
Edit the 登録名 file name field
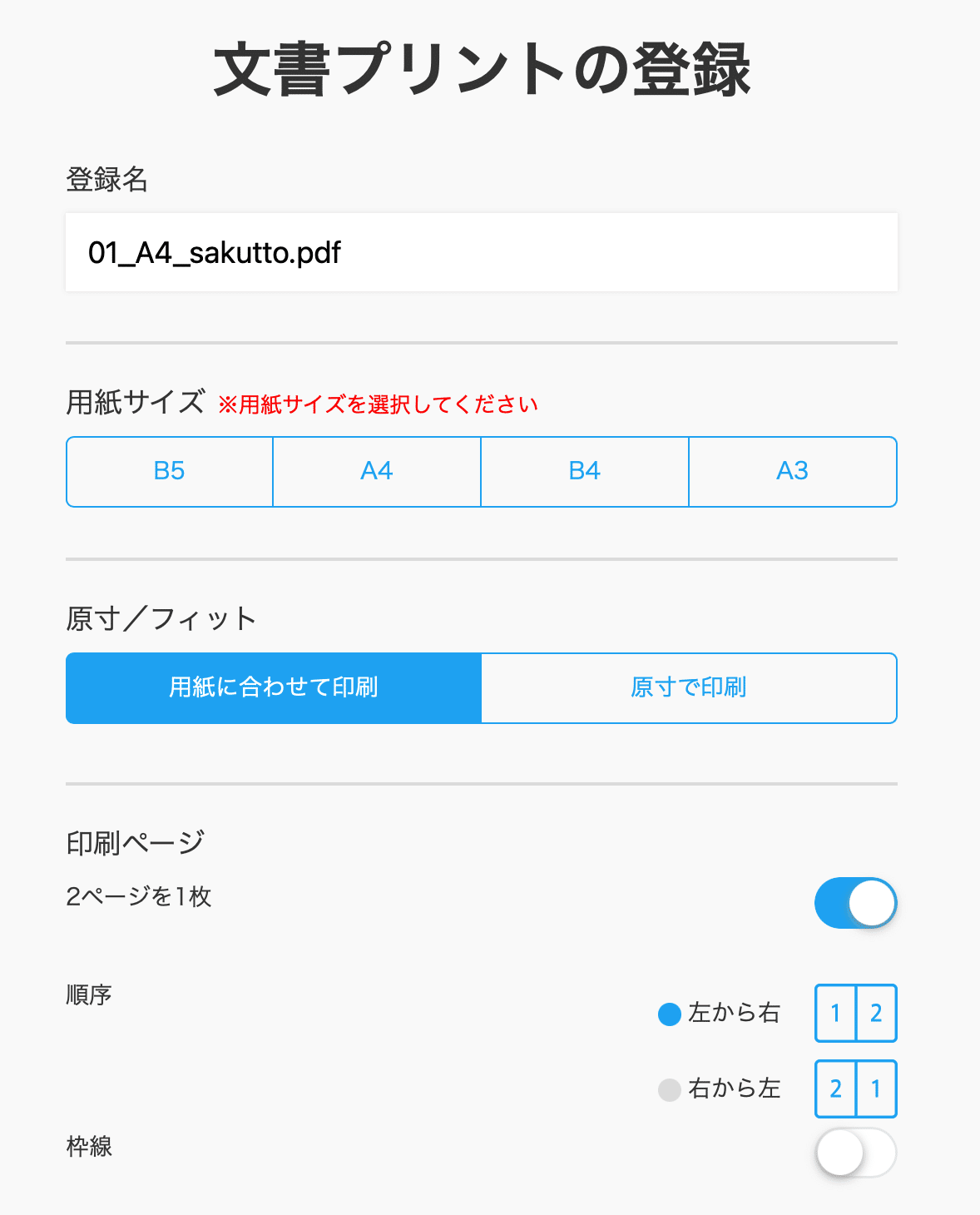(x=481, y=252)
